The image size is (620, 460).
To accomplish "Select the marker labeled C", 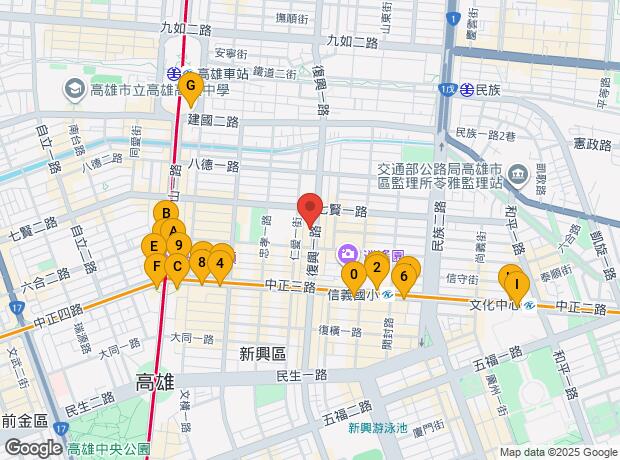I will (177, 266).
